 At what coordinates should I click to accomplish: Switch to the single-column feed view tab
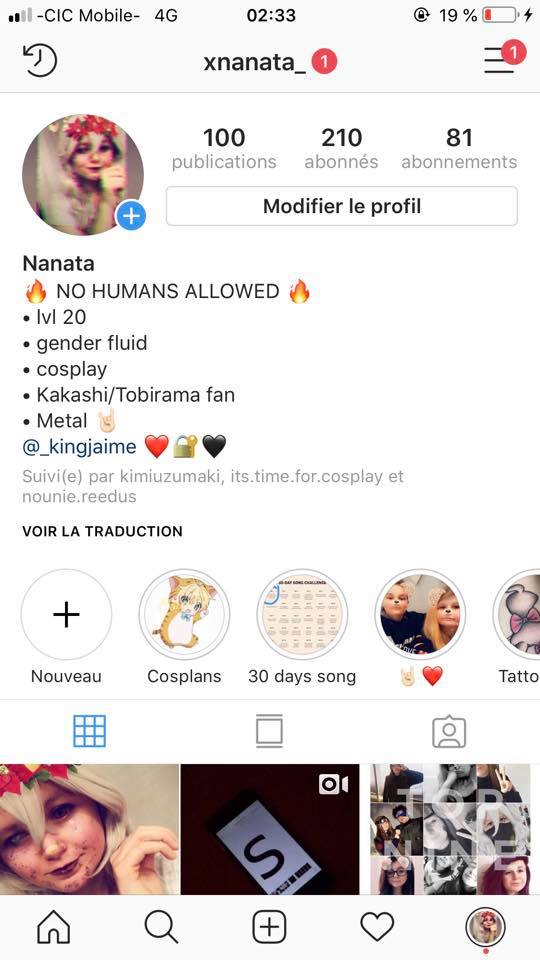pyautogui.click(x=269, y=731)
